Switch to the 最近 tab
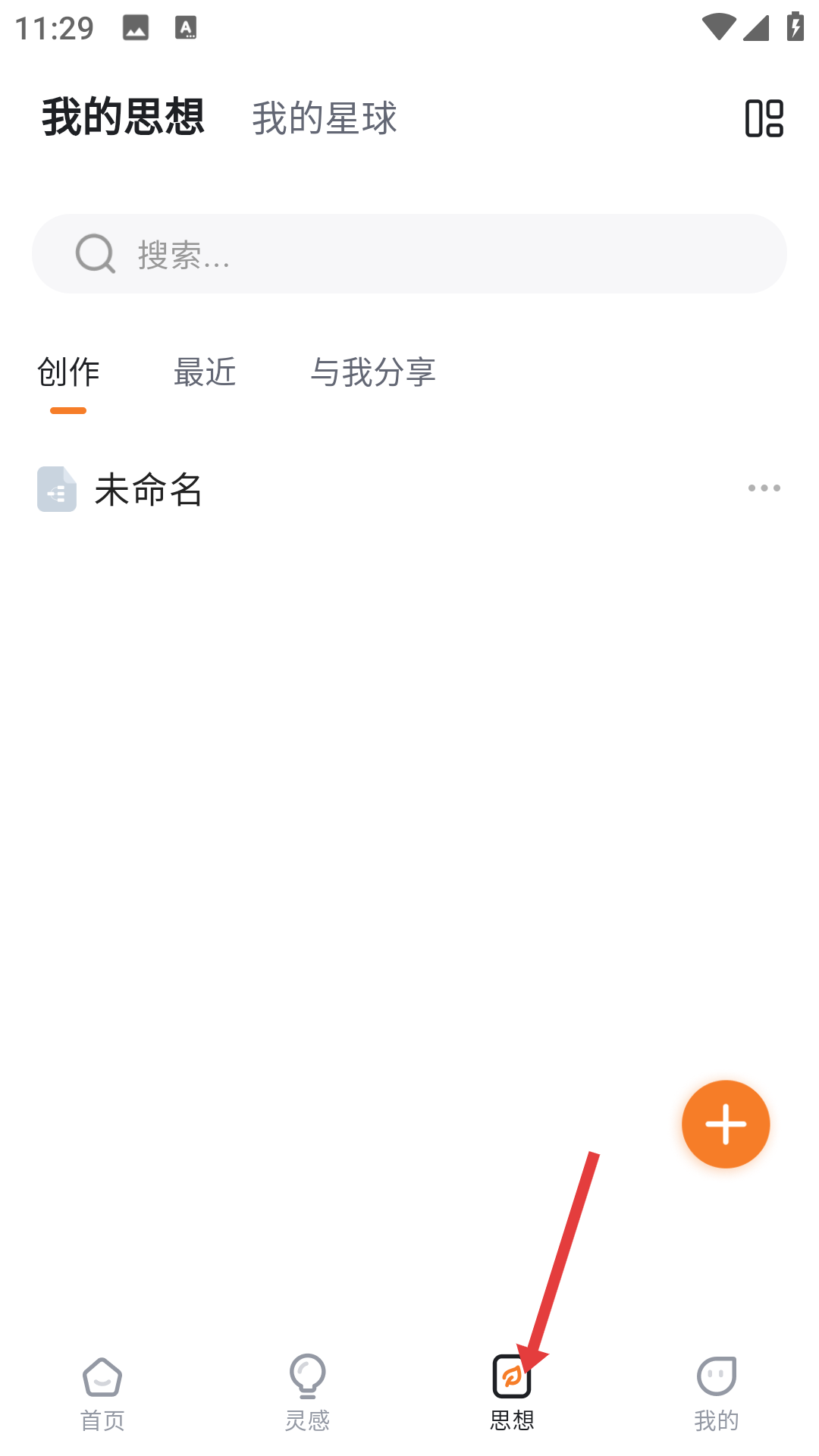The image size is (819, 1456). click(205, 372)
